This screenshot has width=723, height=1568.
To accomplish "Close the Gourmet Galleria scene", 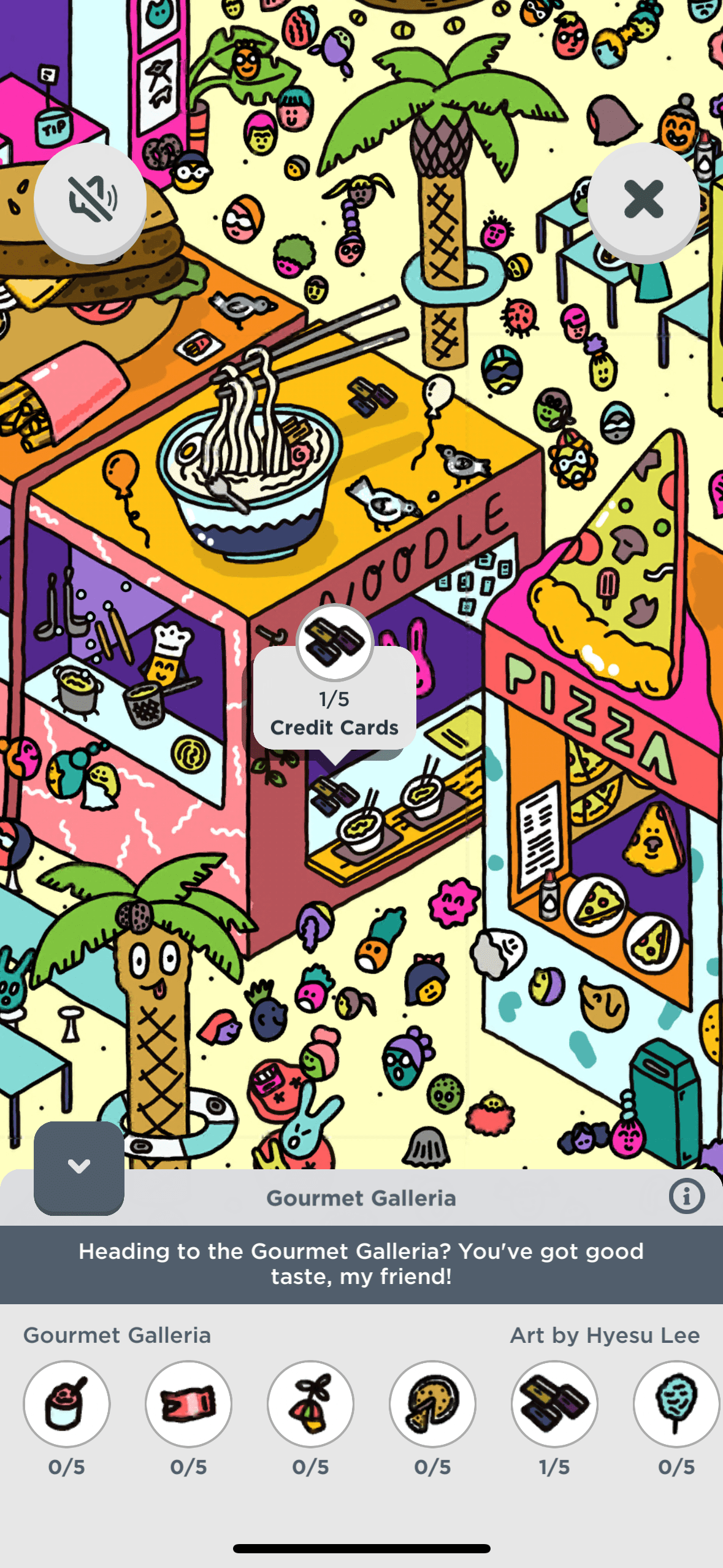I will point(643,199).
